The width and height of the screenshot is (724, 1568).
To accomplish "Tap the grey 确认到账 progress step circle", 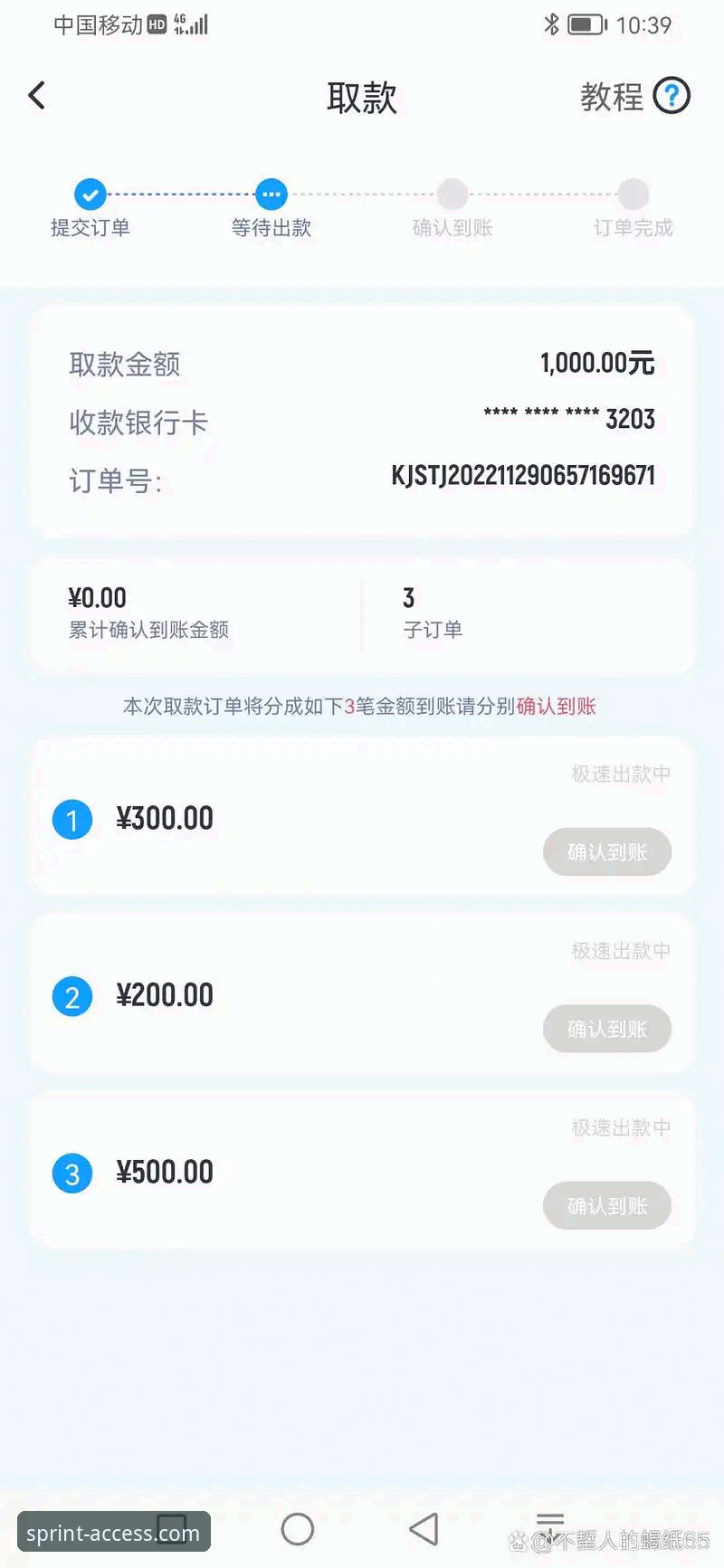I will 452,193.
